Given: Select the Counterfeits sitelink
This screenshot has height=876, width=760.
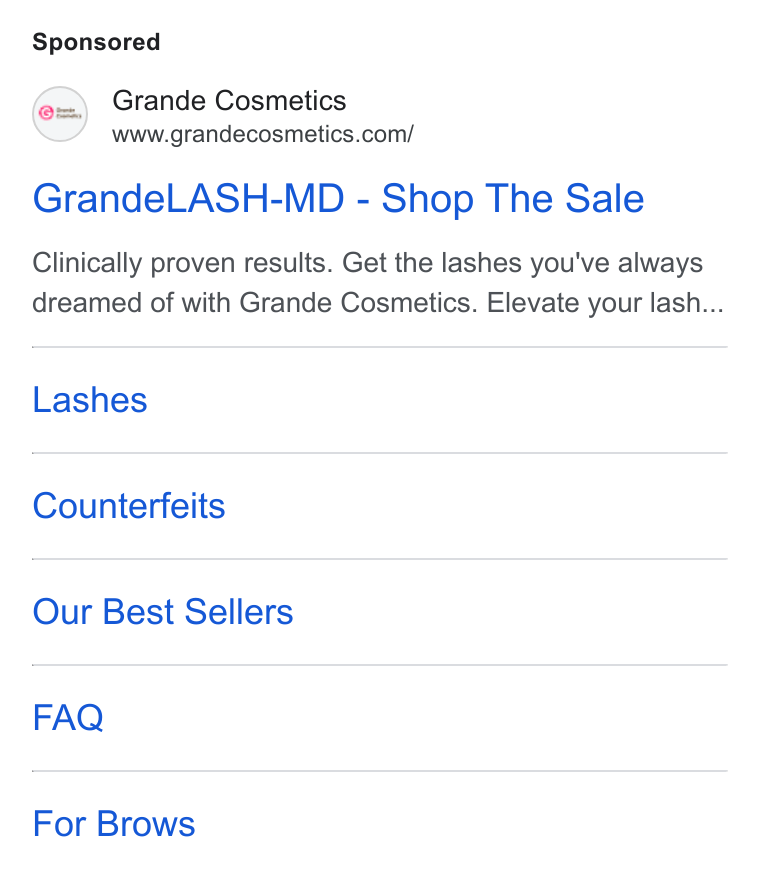Looking at the screenshot, I should pos(129,506).
